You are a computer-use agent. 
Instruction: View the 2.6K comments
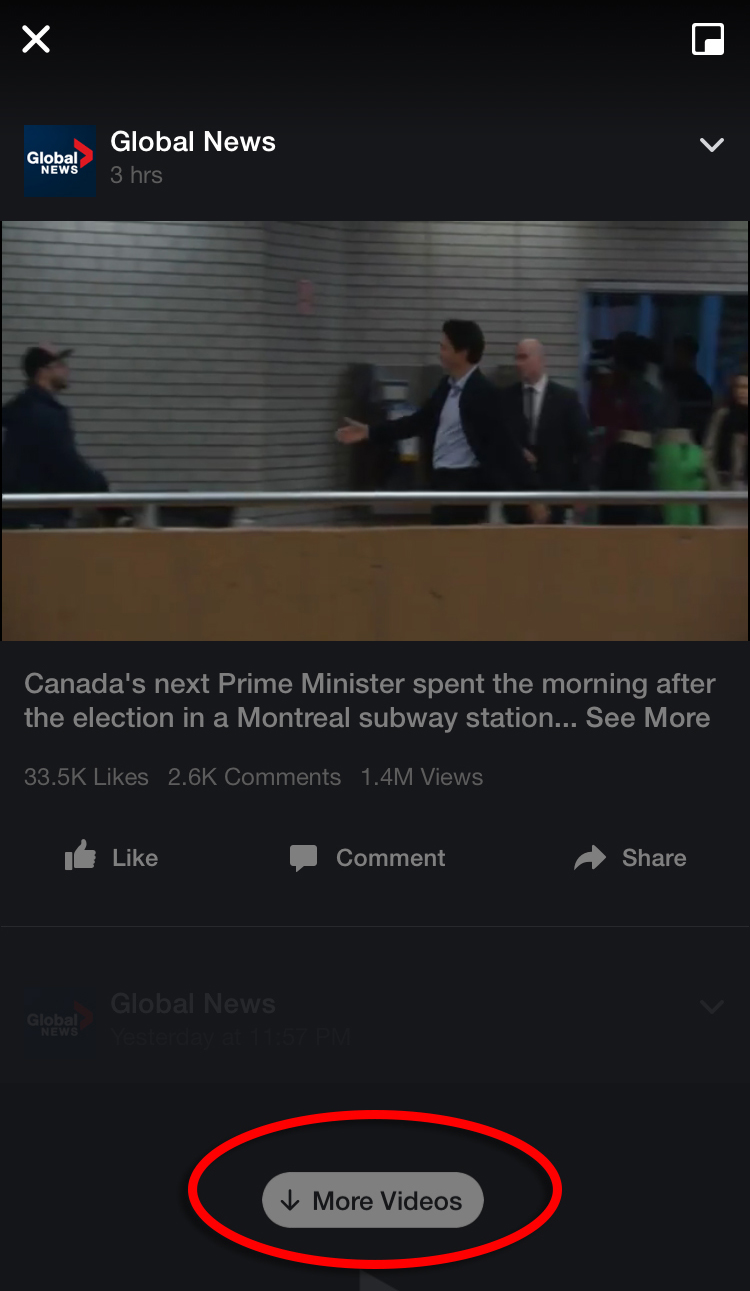pyautogui.click(x=254, y=777)
